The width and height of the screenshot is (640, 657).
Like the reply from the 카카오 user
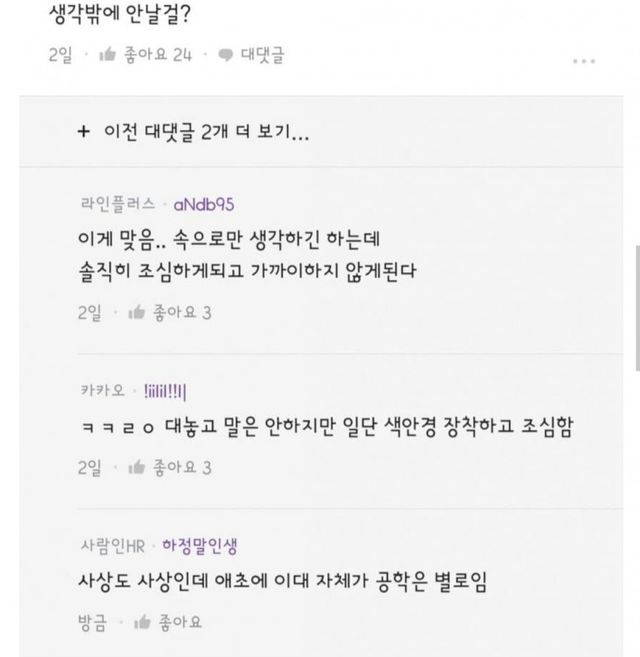[x=169, y=468]
